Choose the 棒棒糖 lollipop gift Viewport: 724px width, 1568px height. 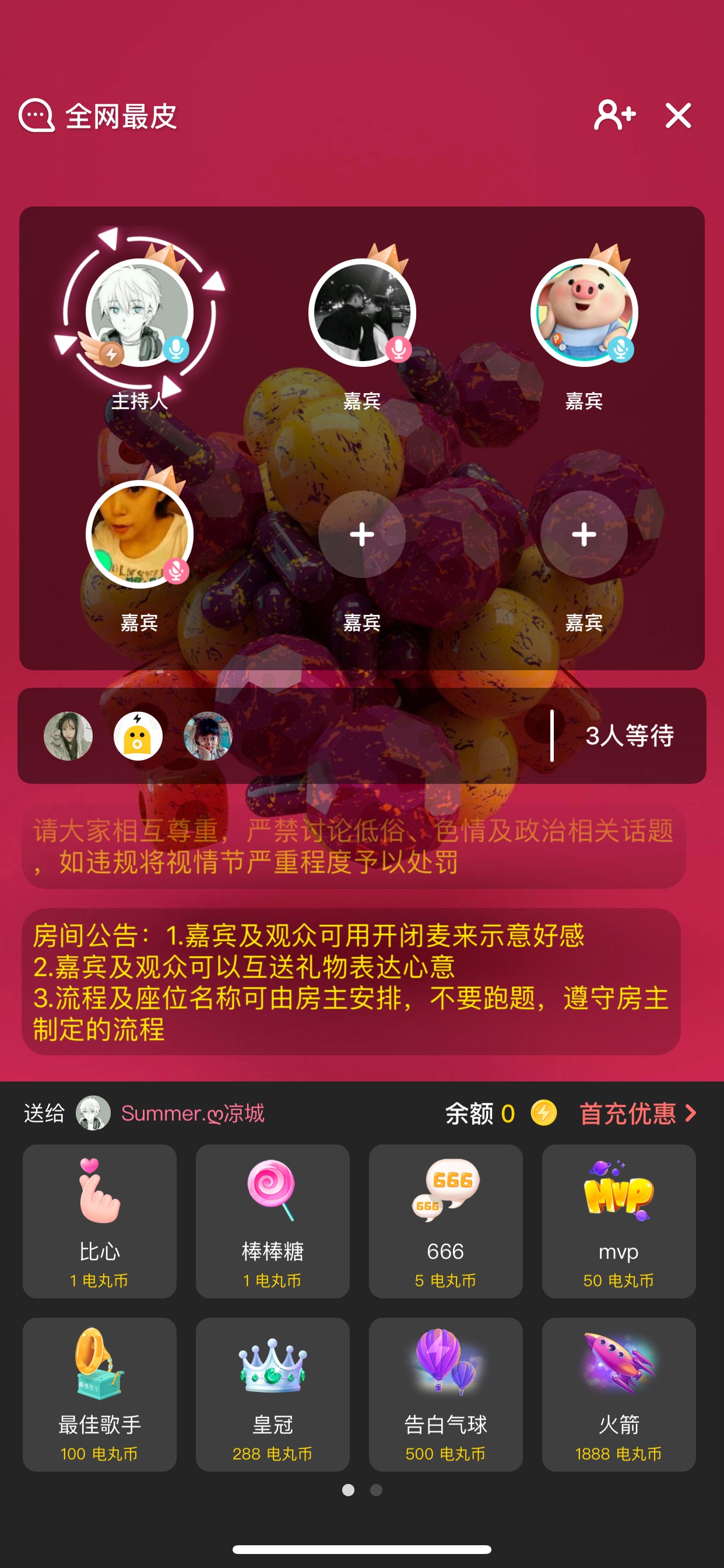(x=272, y=1221)
